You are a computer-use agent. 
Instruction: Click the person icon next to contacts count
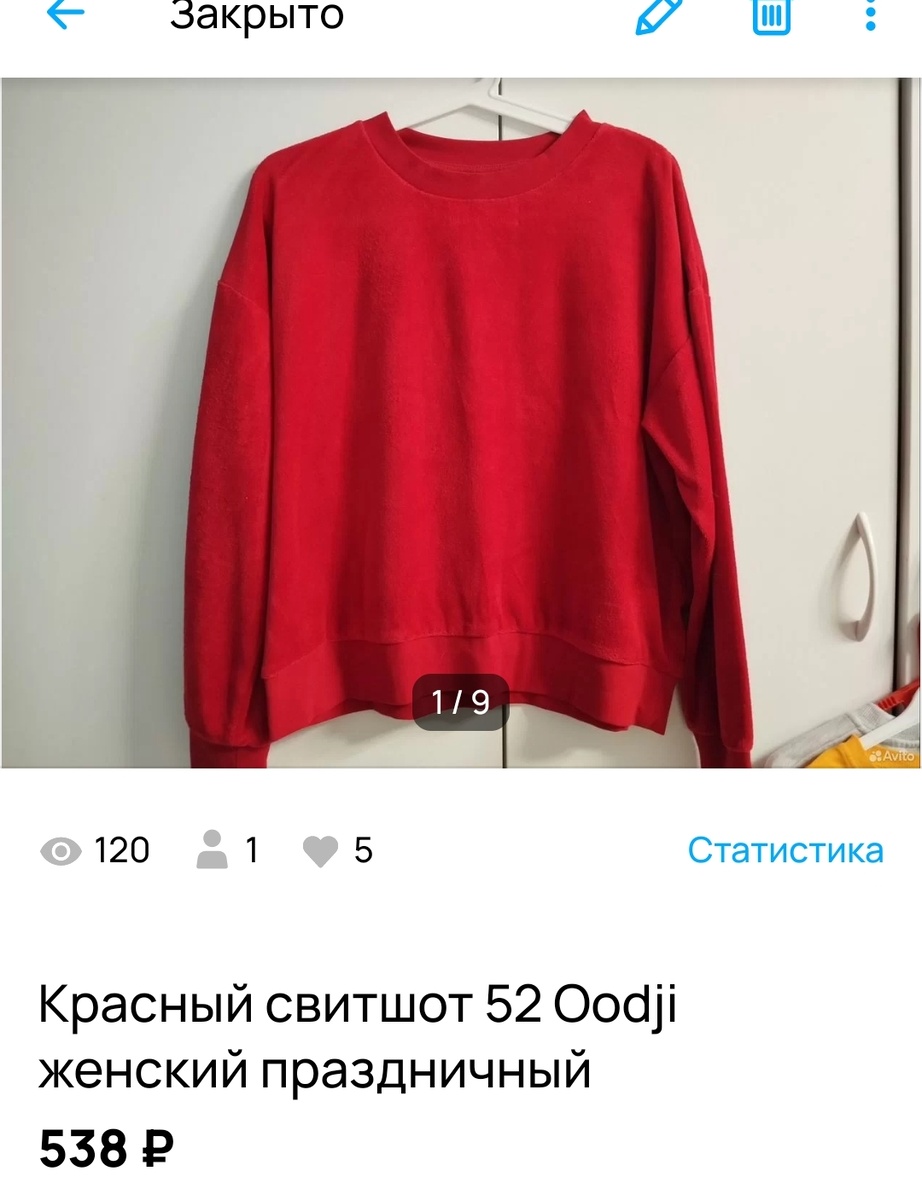click(x=210, y=851)
